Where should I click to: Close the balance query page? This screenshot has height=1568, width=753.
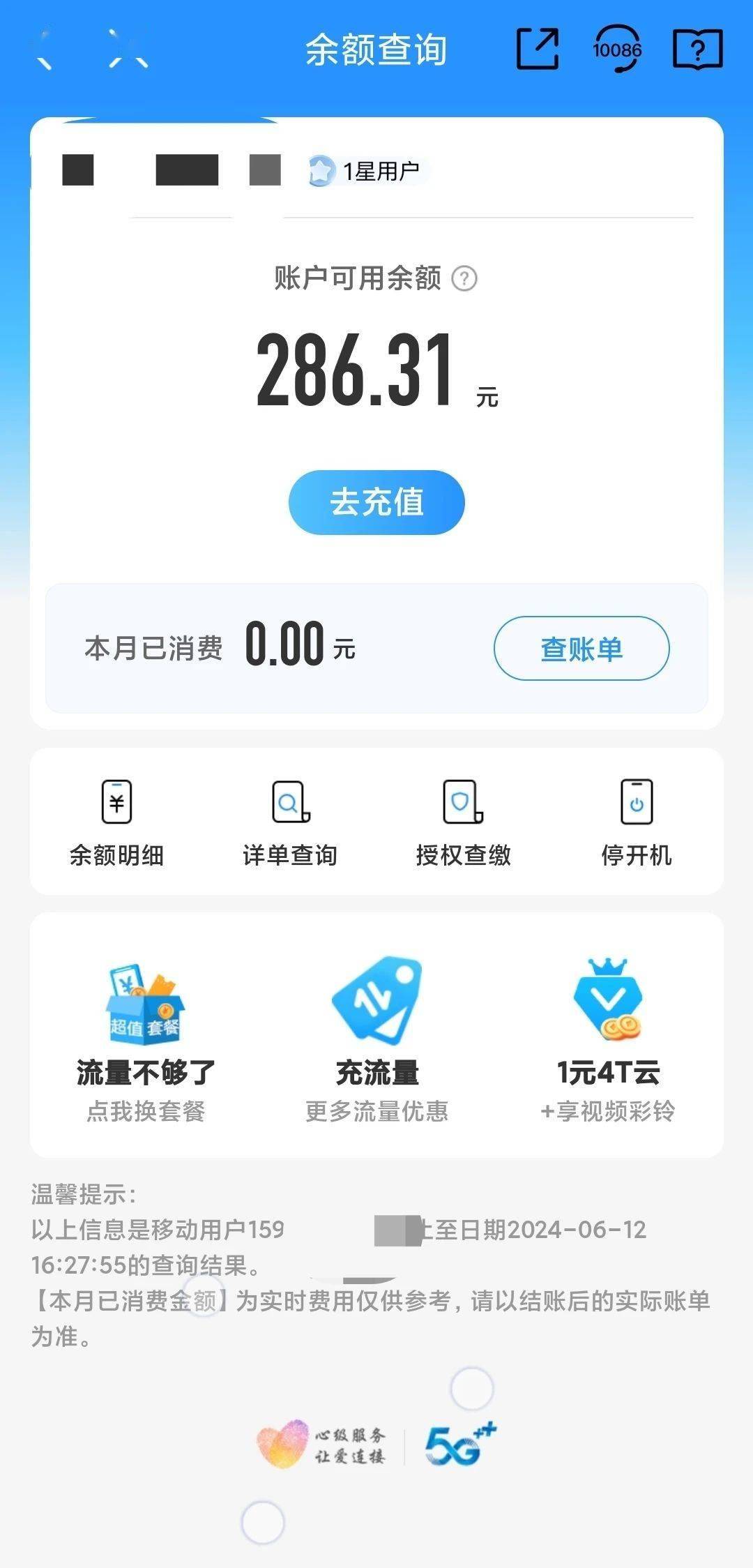129,50
